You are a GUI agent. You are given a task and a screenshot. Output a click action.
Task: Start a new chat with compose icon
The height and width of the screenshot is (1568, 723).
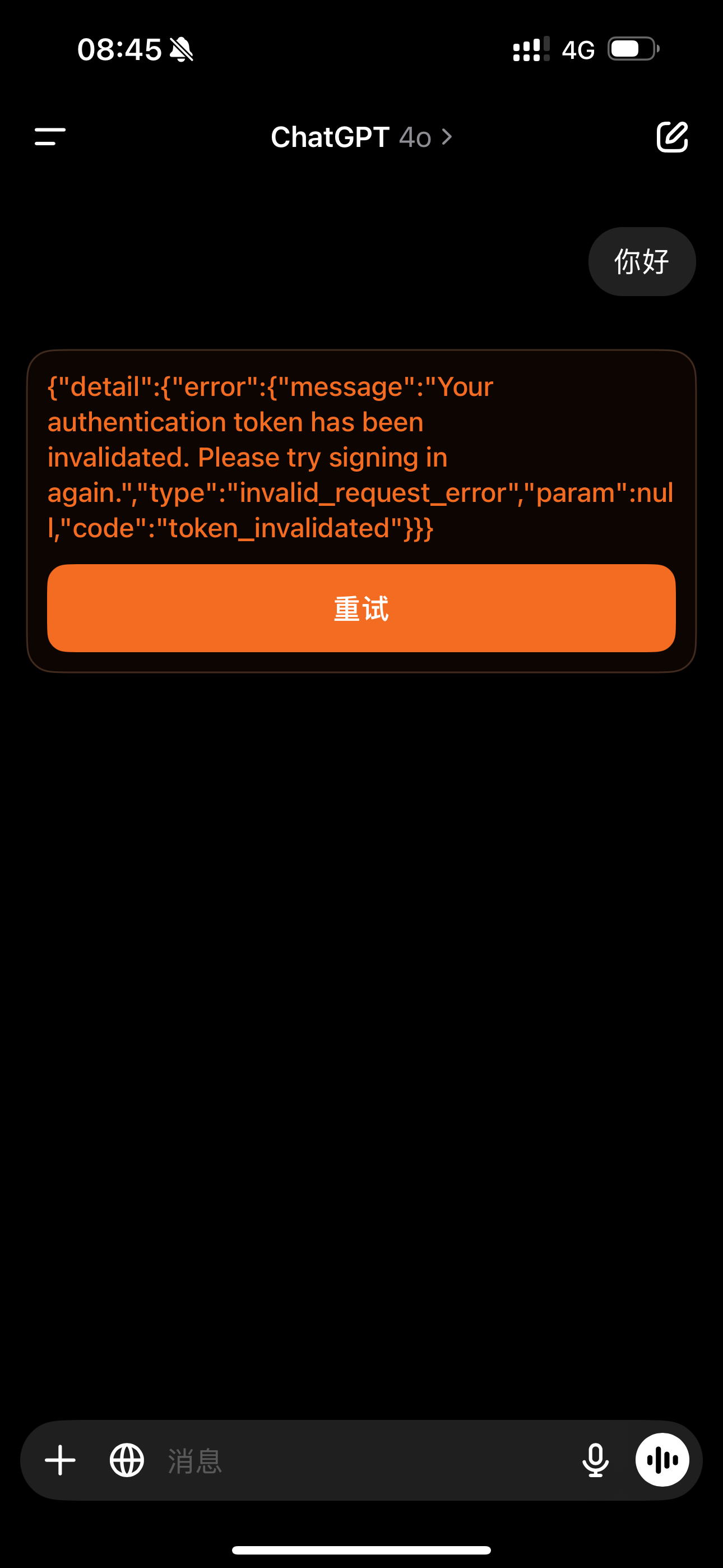pos(672,136)
